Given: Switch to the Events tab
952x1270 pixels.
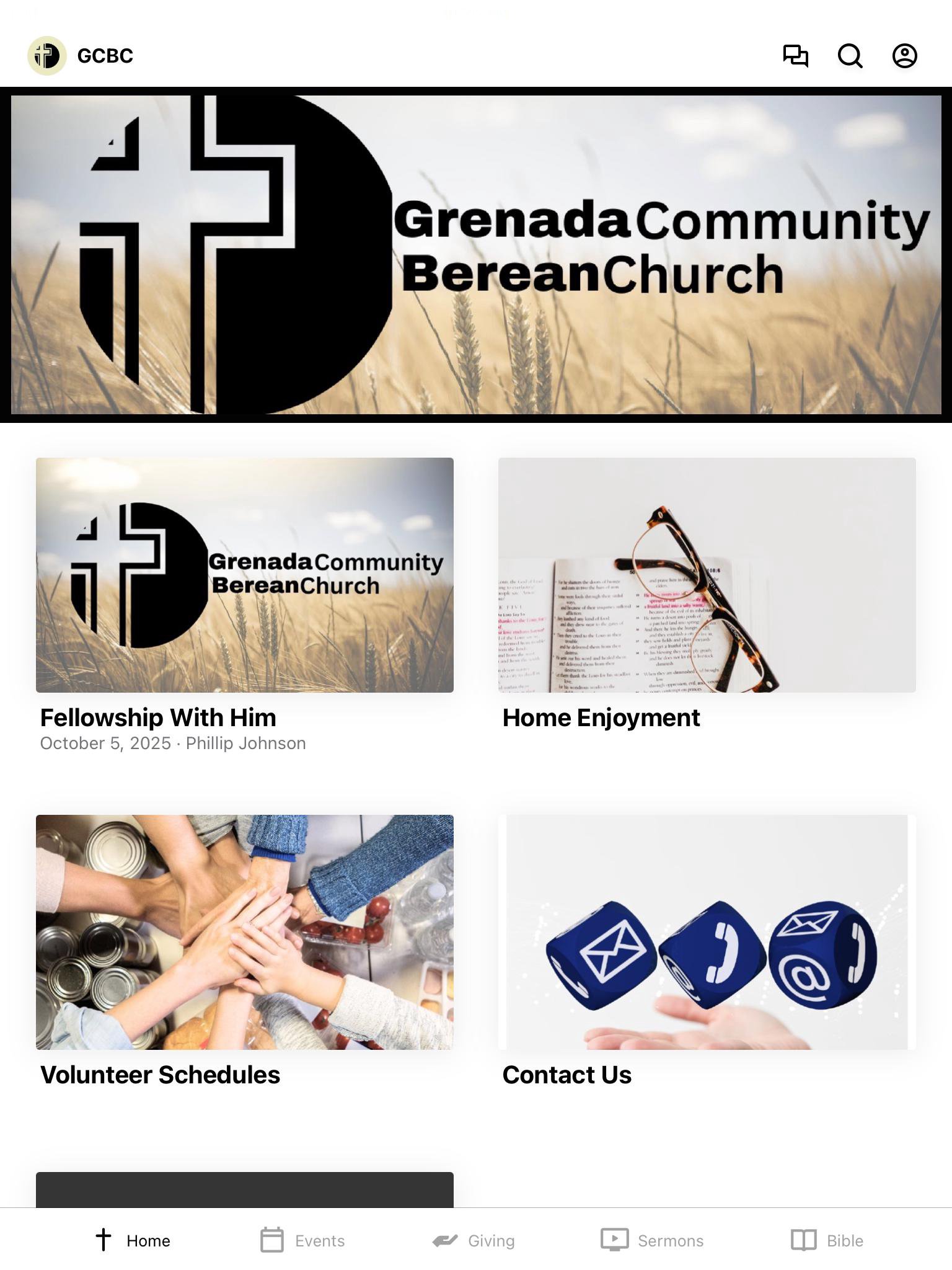Looking at the screenshot, I should coord(302,1240).
